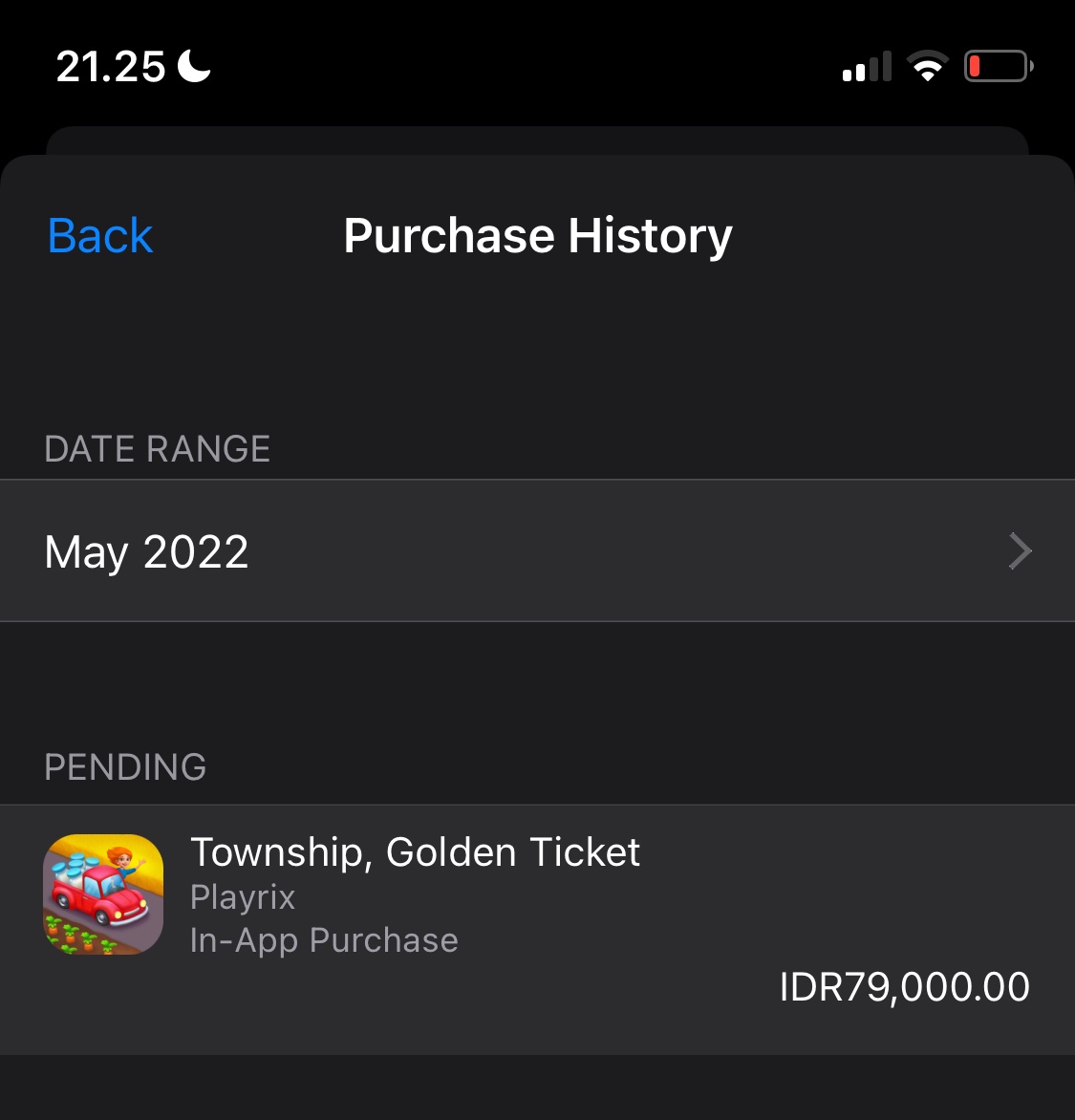Tap the IDR79,000.00 price amount
This screenshot has width=1075, height=1120.
pos(903,986)
